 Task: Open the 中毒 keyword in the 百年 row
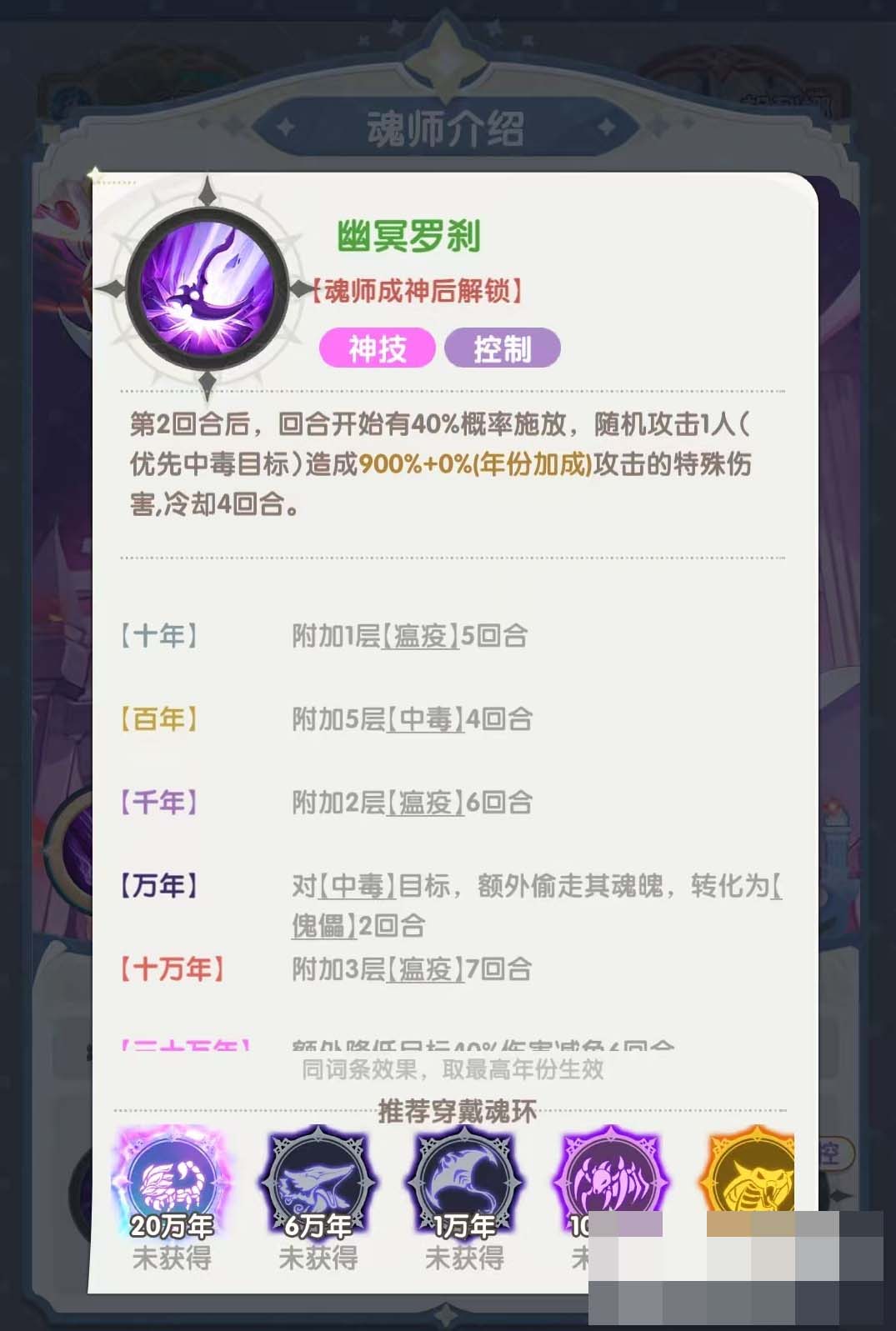pyautogui.click(x=425, y=719)
